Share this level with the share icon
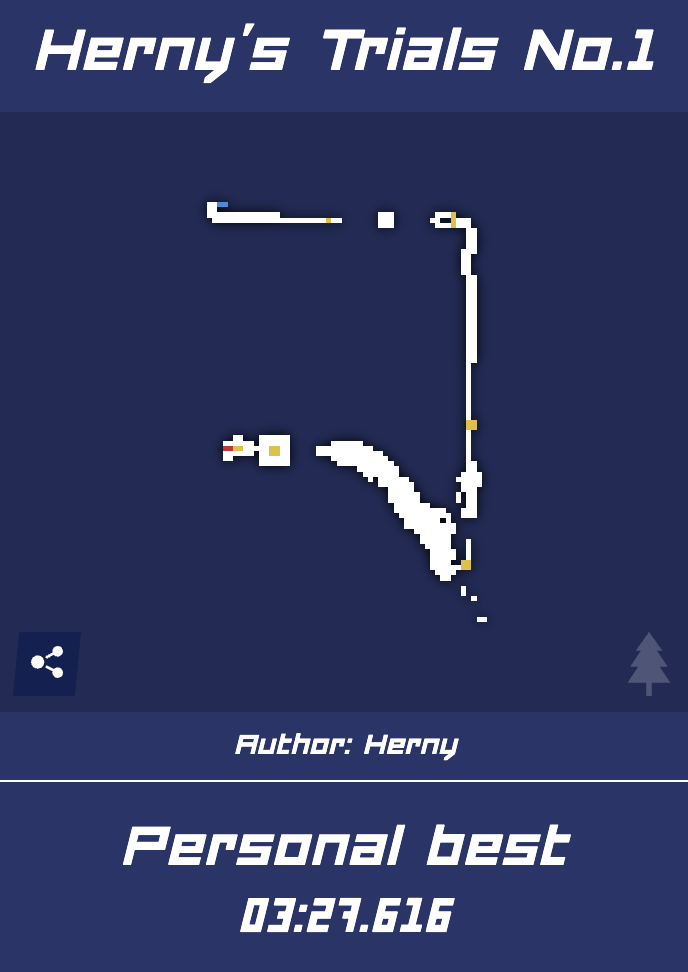The width and height of the screenshot is (688, 972). (47, 663)
